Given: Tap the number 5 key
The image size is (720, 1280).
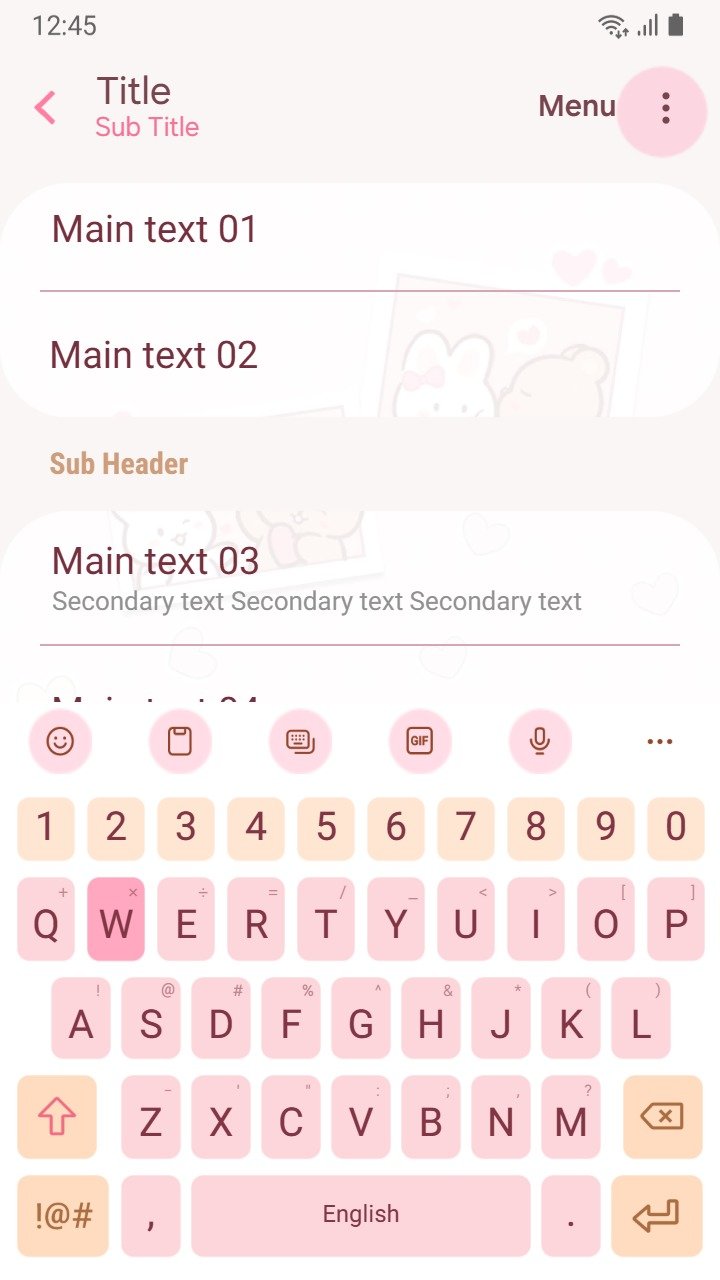Looking at the screenshot, I should click(326, 828).
